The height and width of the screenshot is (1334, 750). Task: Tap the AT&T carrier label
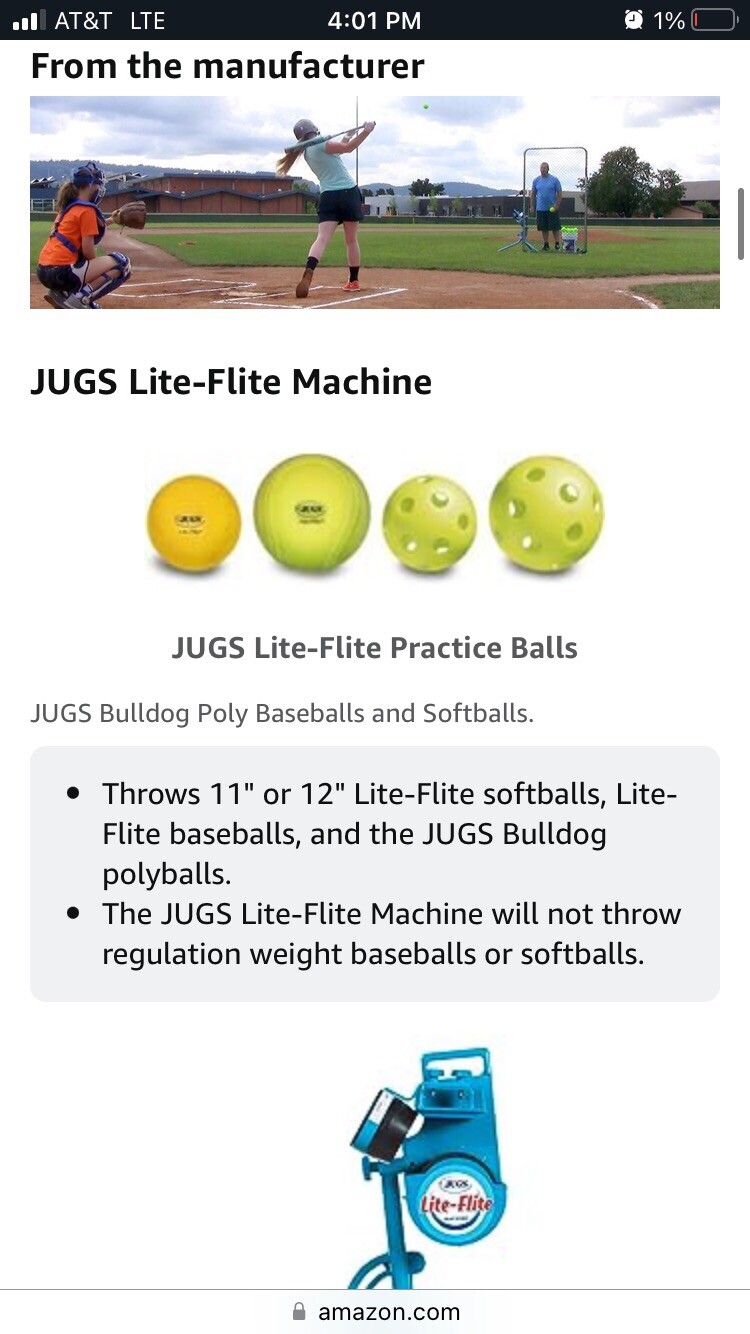pyautogui.click(x=83, y=20)
